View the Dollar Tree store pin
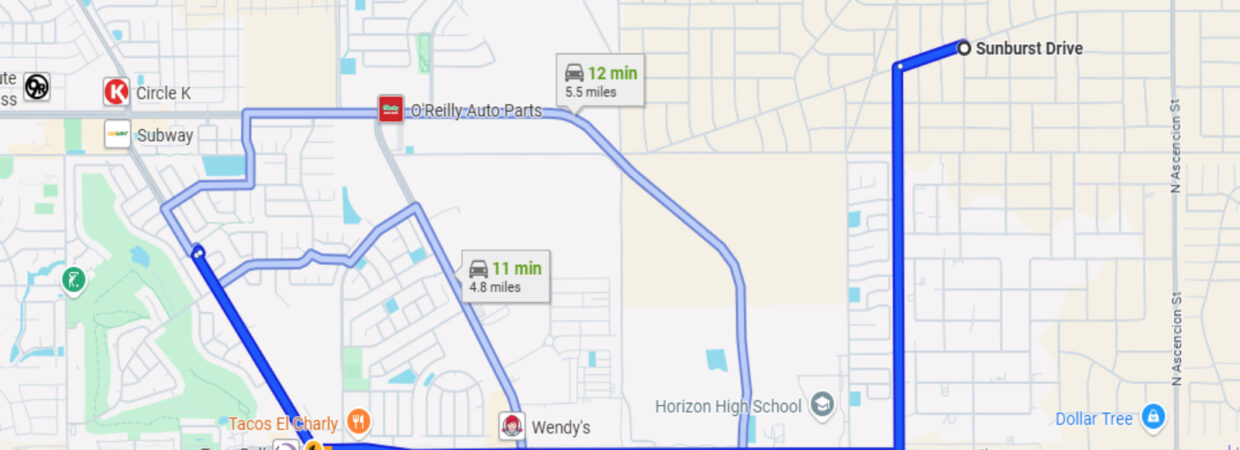1240x450 pixels. pyautogui.click(x=1153, y=417)
